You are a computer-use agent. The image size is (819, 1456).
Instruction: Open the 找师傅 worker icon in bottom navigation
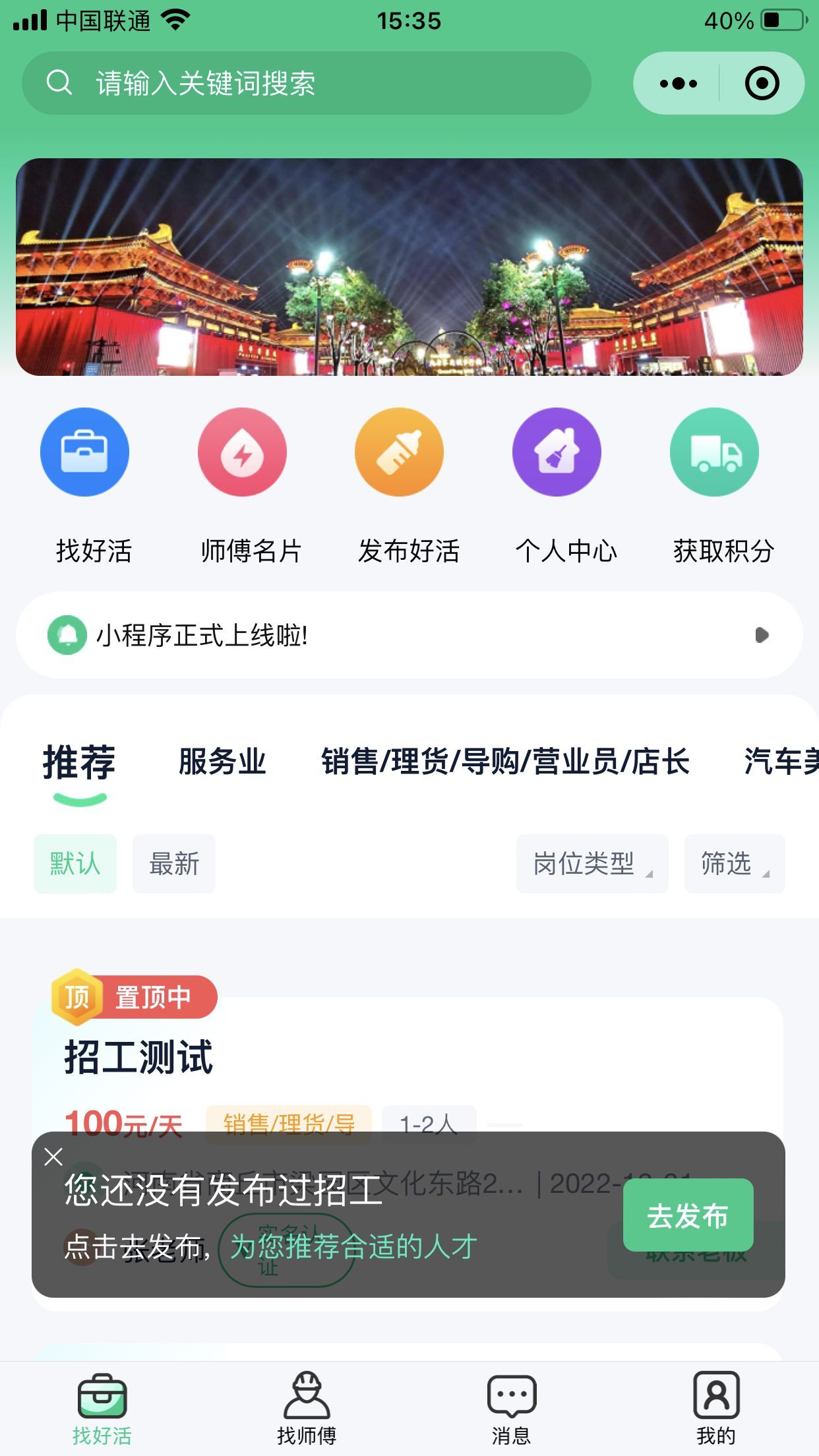click(x=307, y=1393)
